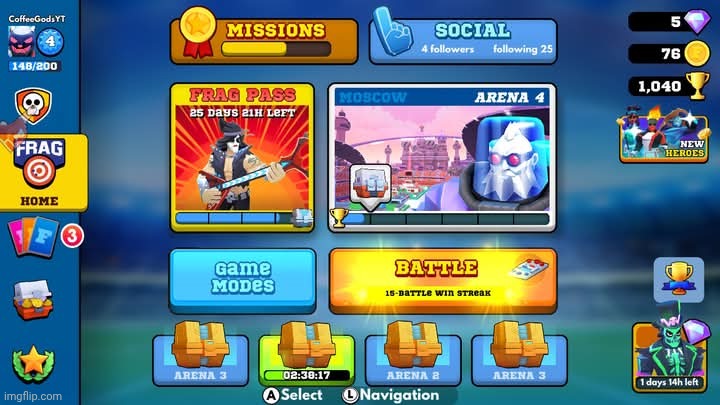720x405 pixels.
Task: Open the purple gems counter
Action: (670, 21)
